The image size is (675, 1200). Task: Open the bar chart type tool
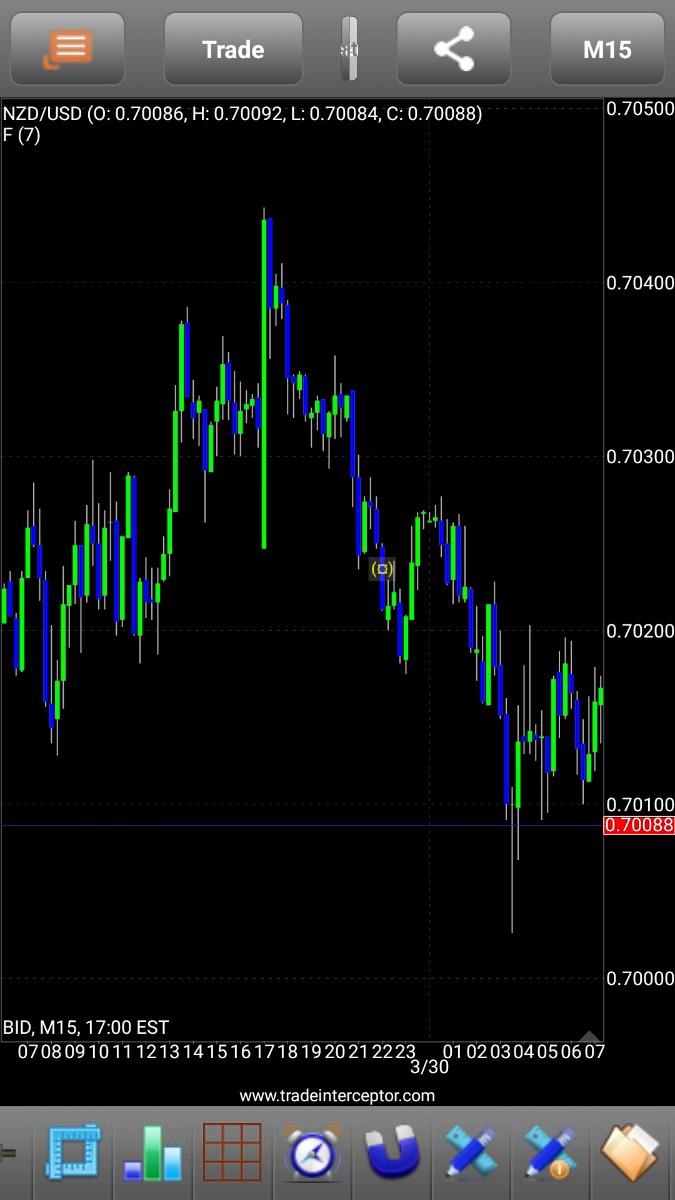coord(153,1152)
